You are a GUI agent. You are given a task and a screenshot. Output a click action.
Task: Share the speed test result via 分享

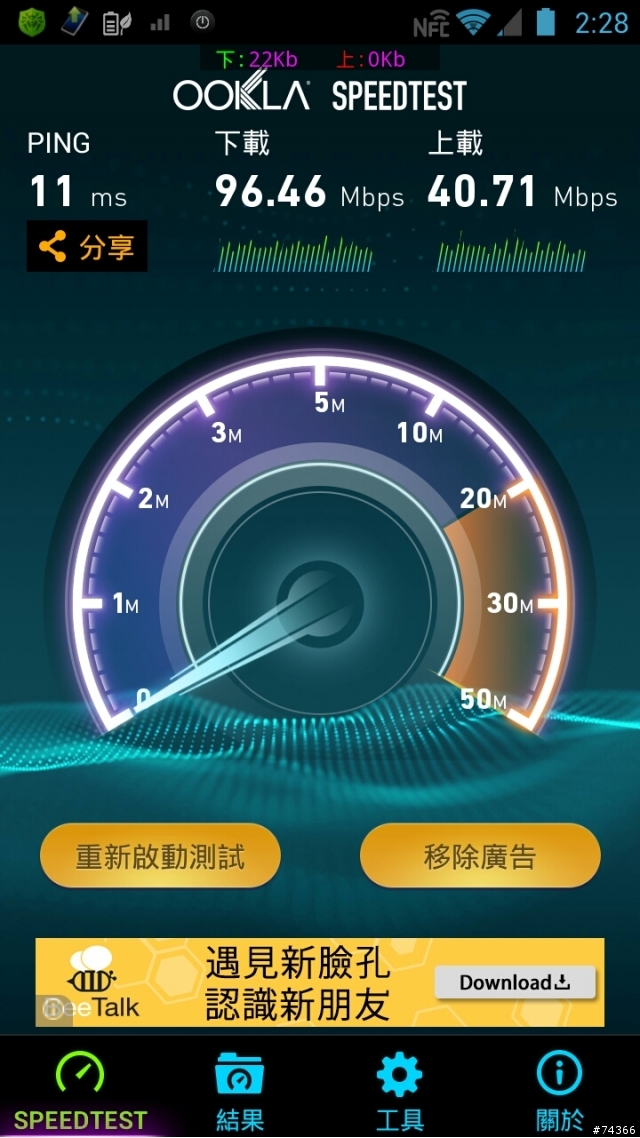(87, 246)
